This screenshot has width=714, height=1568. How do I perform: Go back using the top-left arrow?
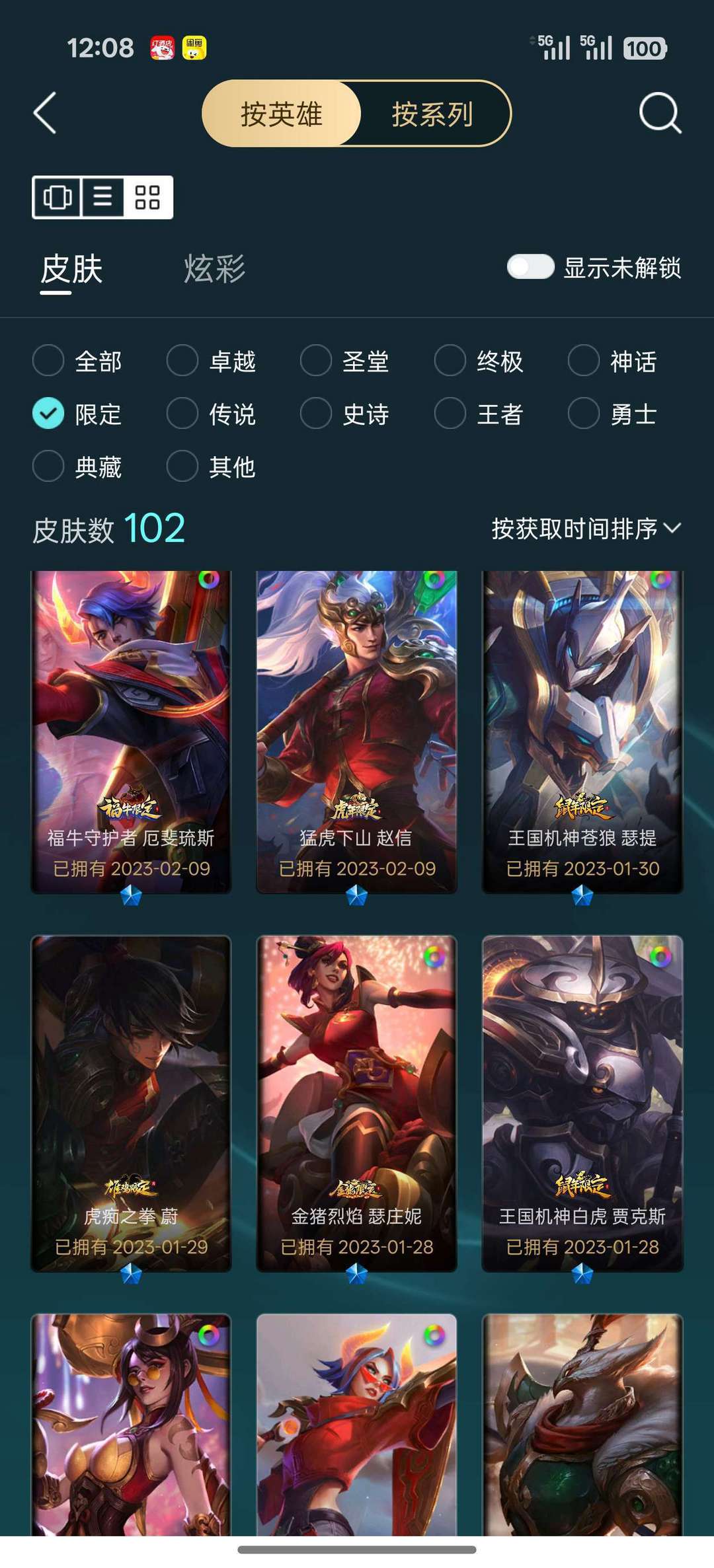(45, 113)
